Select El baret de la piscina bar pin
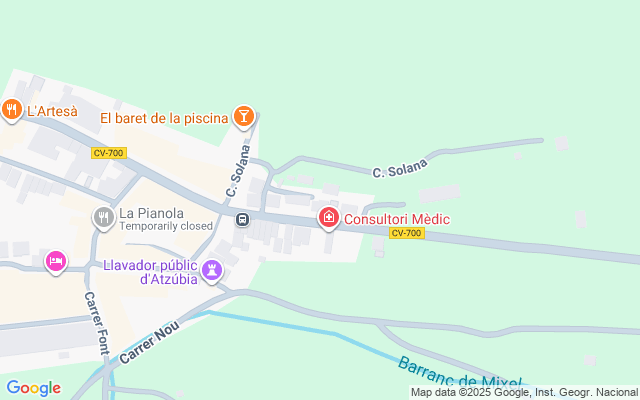 243,117
